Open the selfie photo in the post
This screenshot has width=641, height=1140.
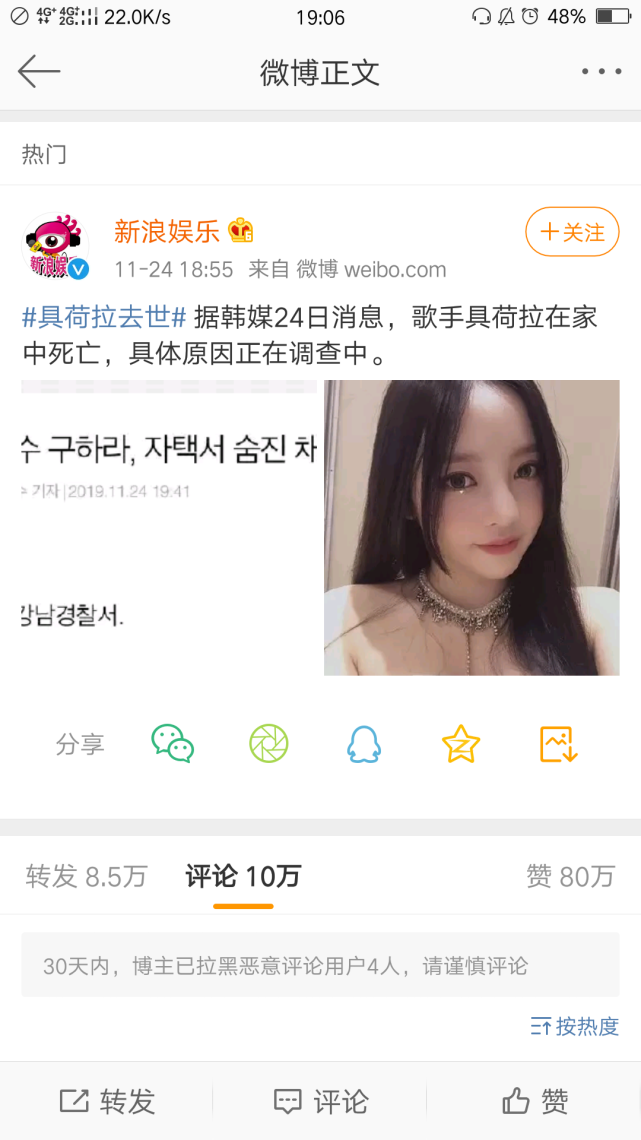(x=471, y=527)
